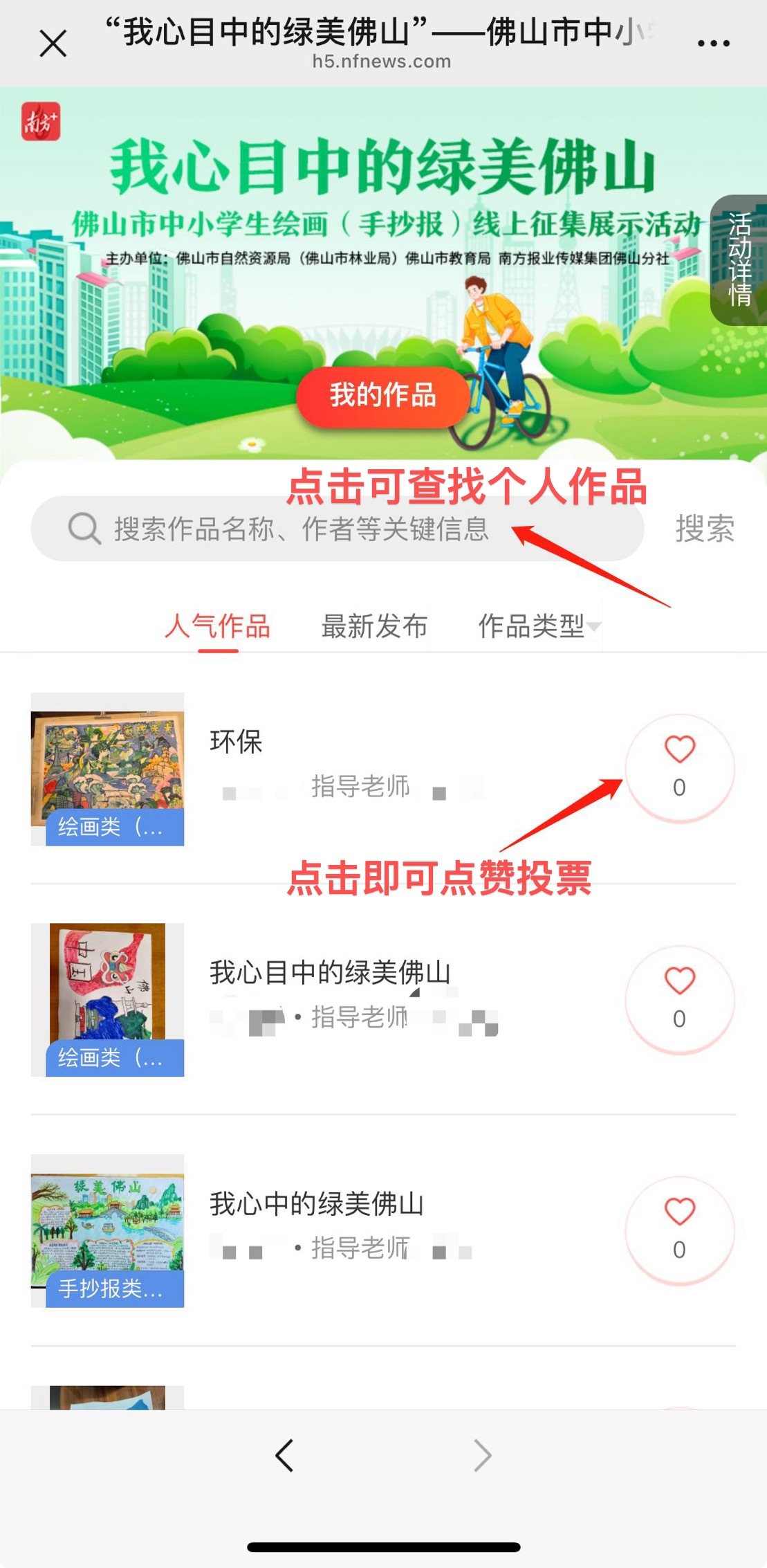Open 我的作品 button
Image resolution: width=767 pixels, height=1568 pixels.
pyautogui.click(x=382, y=396)
